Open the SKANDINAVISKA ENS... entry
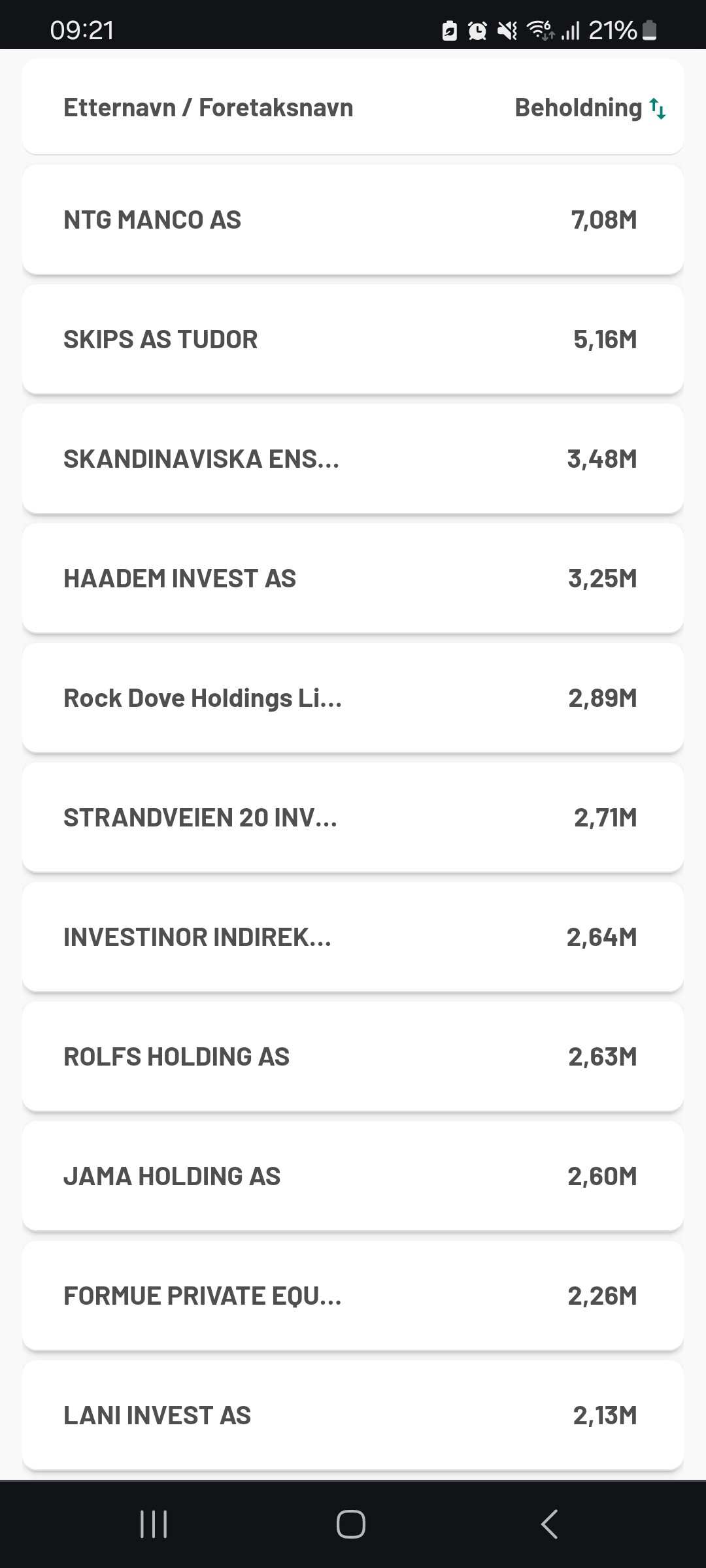Viewport: 706px width, 1568px height. [353, 459]
